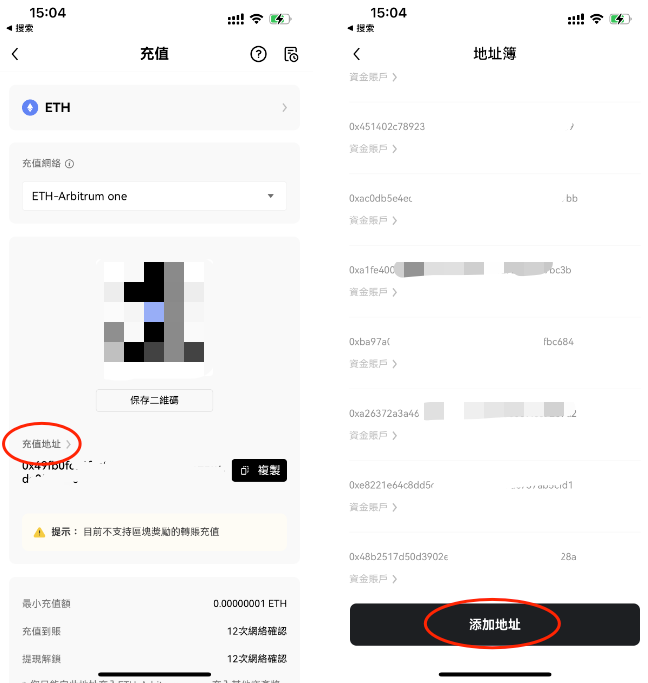The height and width of the screenshot is (683, 648).
Task: Open the help question mark icon
Action: point(258,54)
